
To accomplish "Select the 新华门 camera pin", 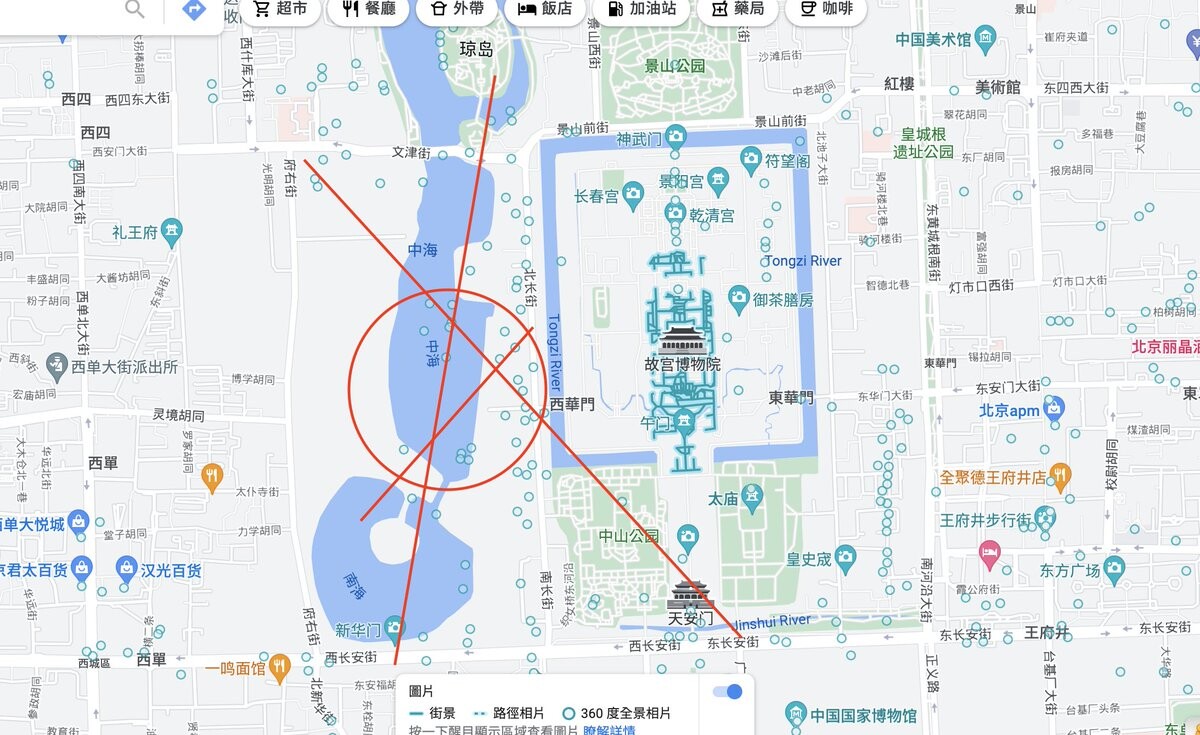I will pos(394,629).
